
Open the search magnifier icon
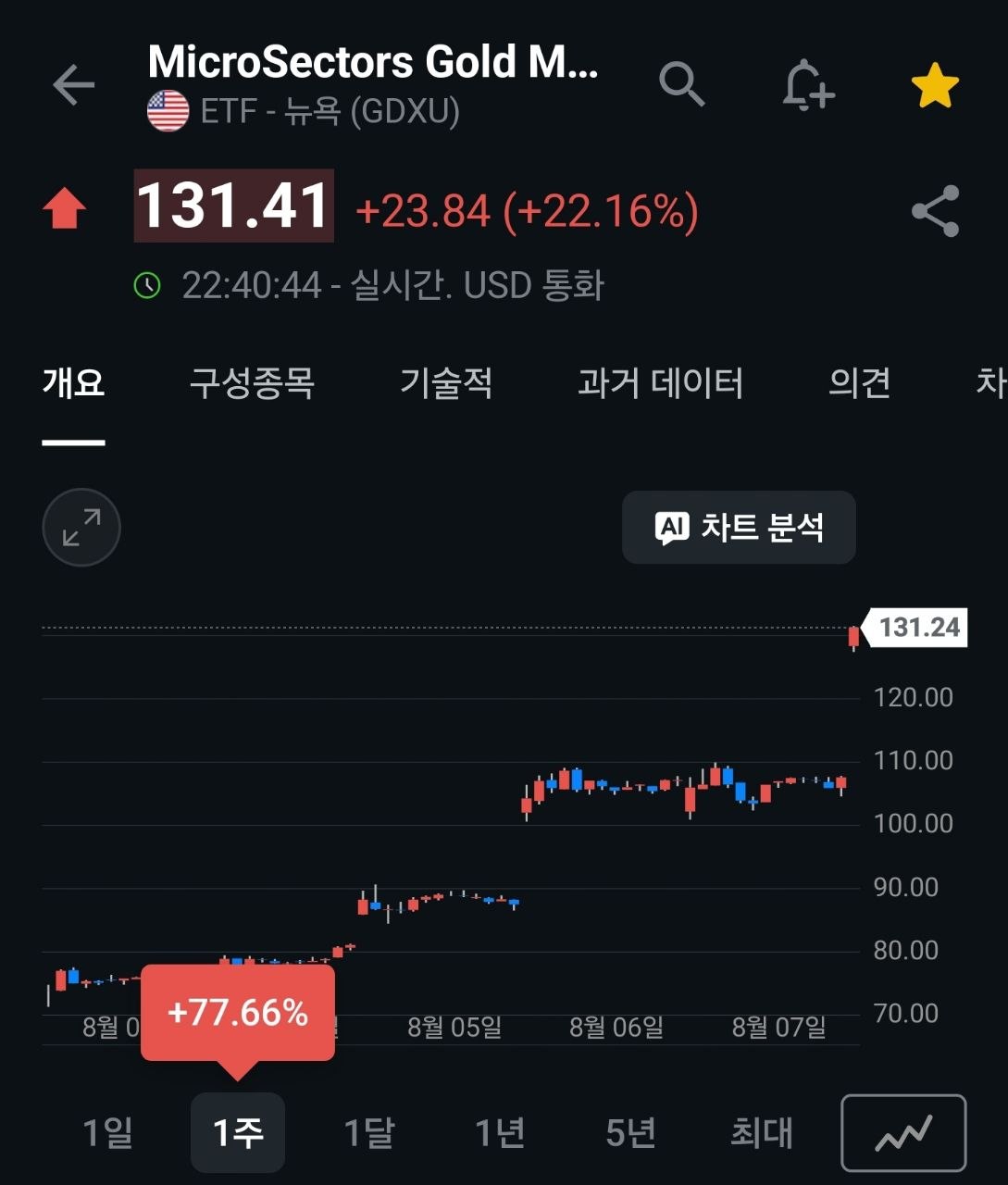tap(682, 85)
